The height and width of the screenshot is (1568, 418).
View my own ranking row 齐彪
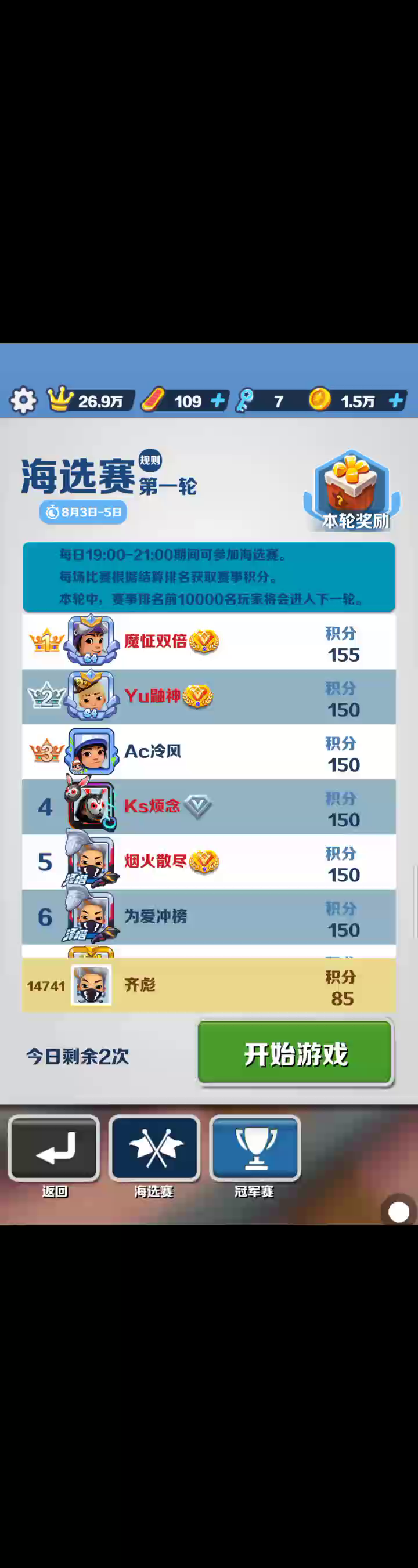click(208, 985)
